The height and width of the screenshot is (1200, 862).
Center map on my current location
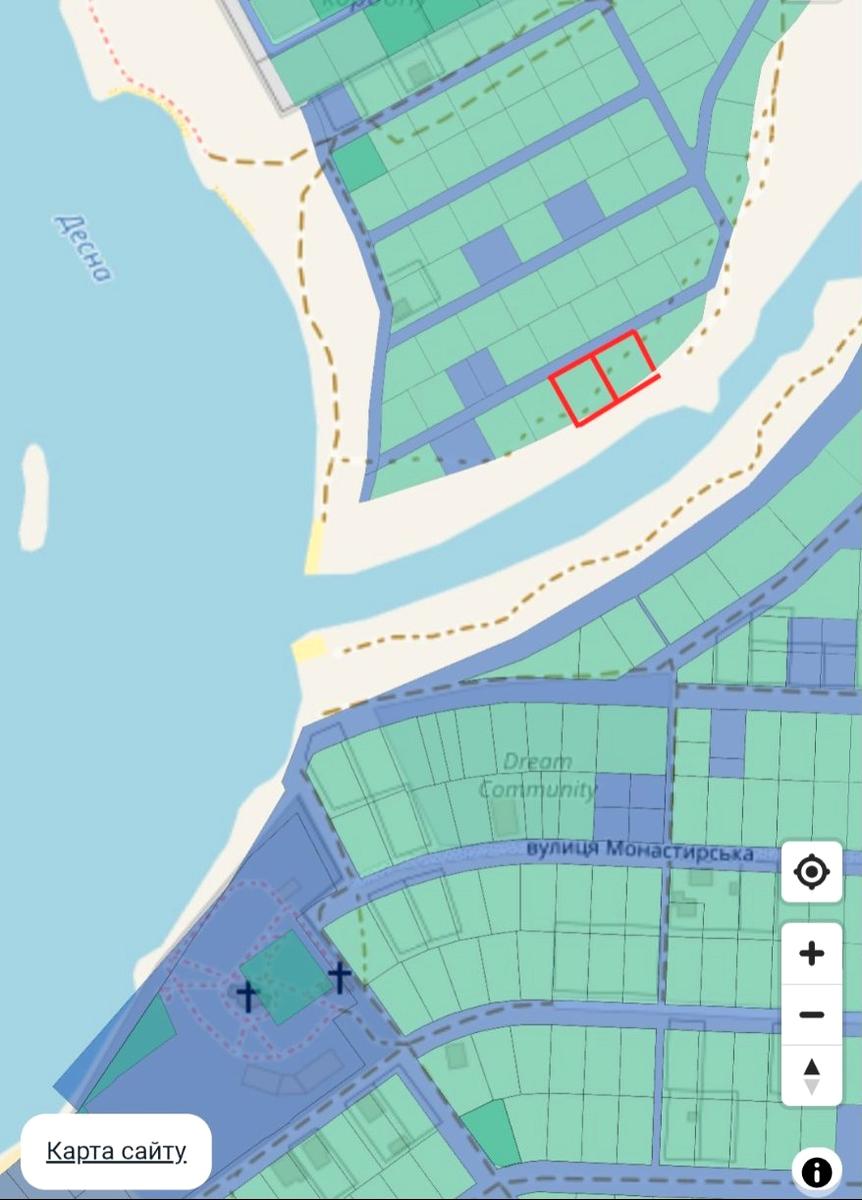point(811,873)
